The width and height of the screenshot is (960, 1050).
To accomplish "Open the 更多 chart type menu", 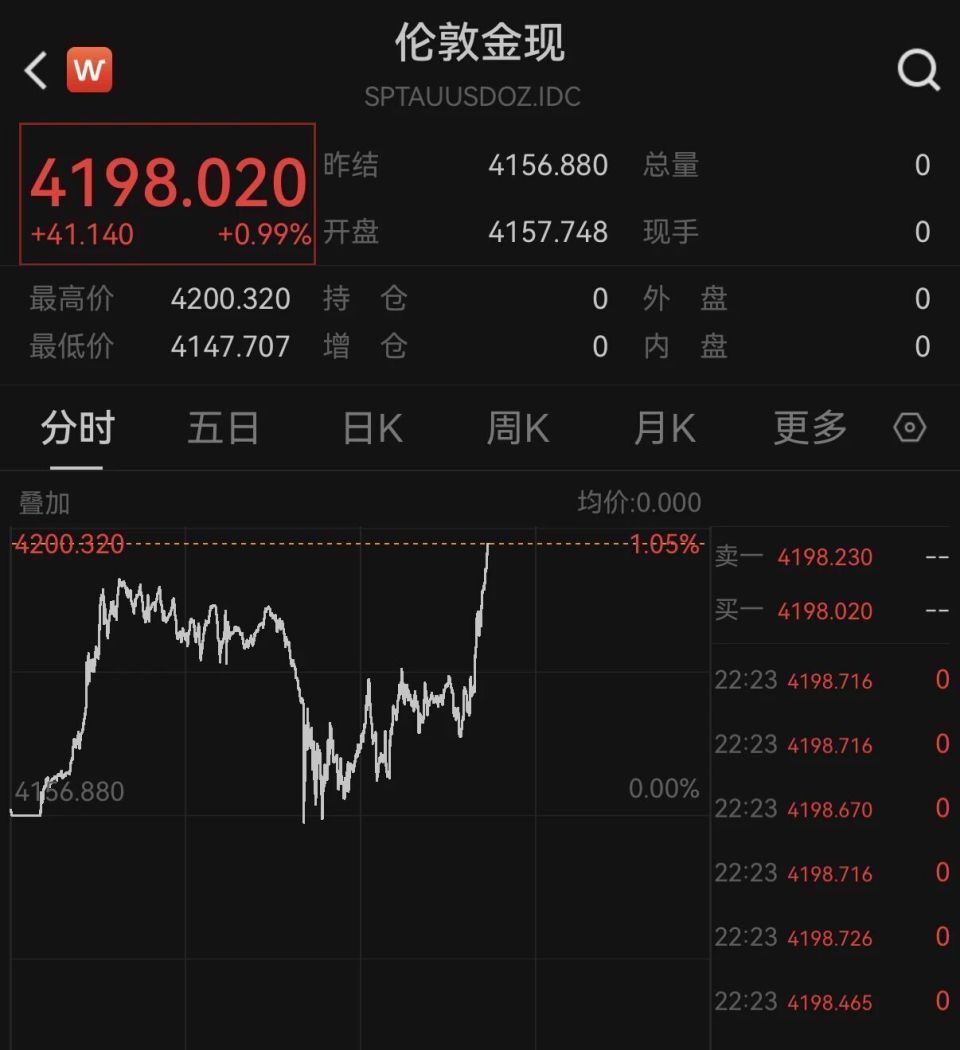I will pos(809,427).
